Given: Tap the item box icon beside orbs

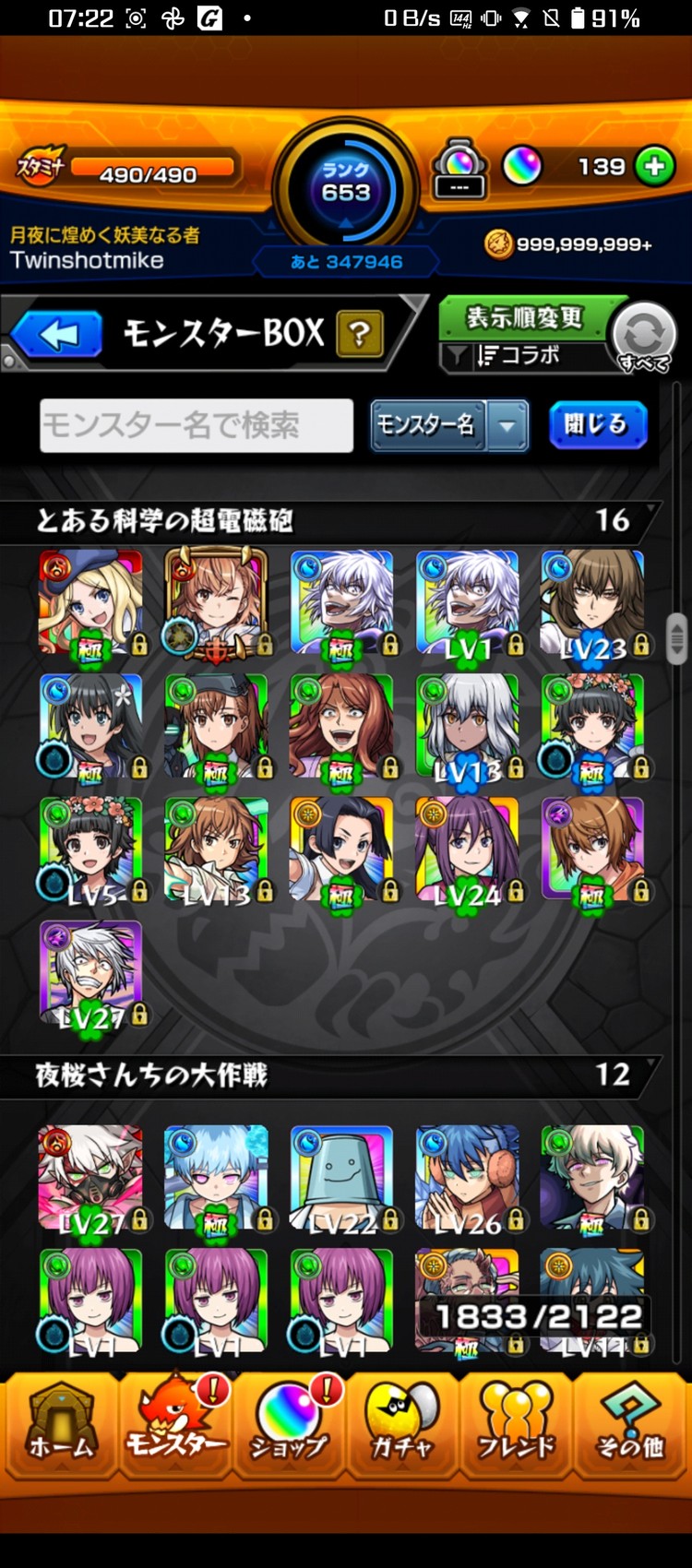Looking at the screenshot, I should coord(459,169).
